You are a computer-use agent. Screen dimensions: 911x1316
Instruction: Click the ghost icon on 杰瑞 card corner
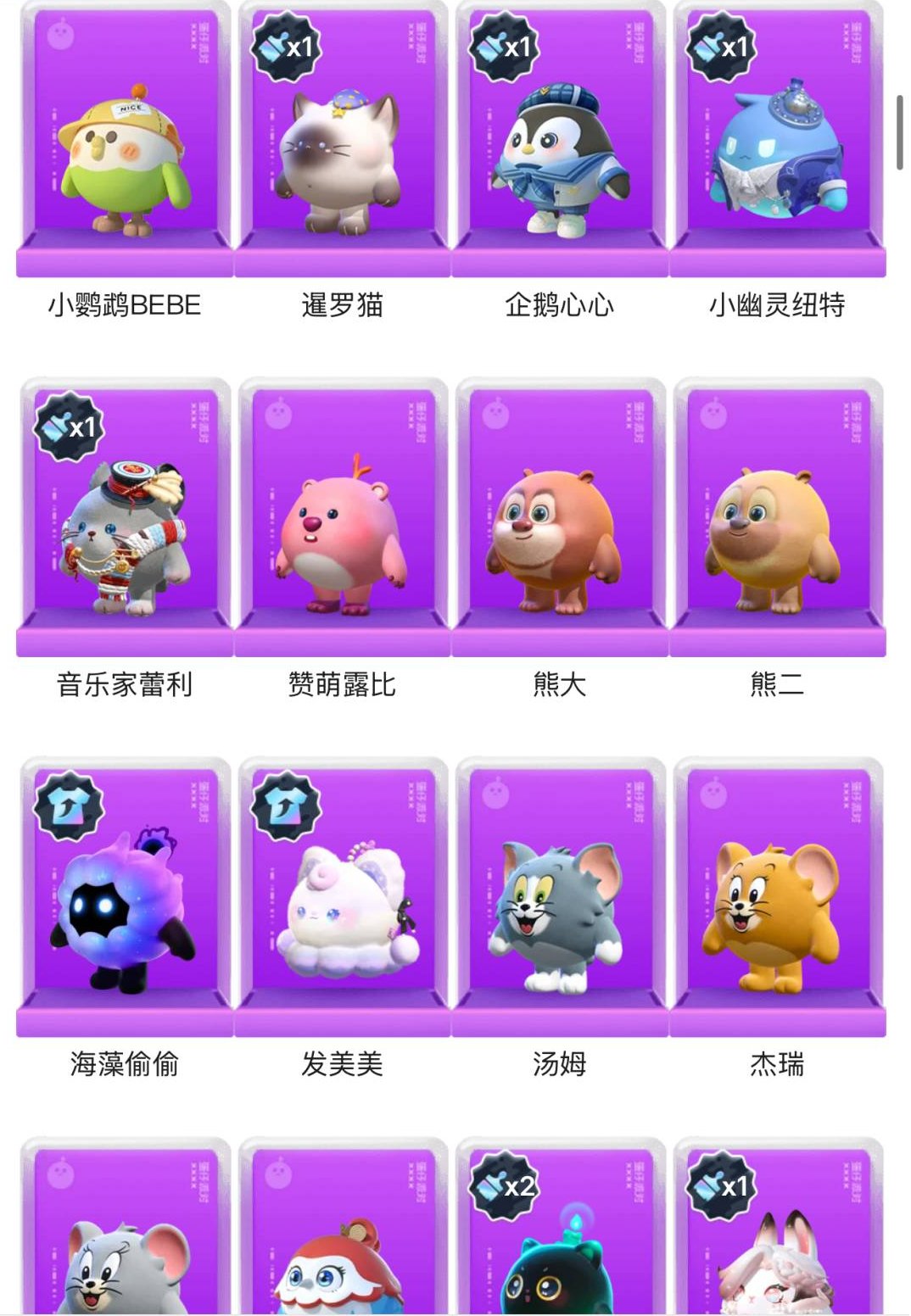(714, 795)
